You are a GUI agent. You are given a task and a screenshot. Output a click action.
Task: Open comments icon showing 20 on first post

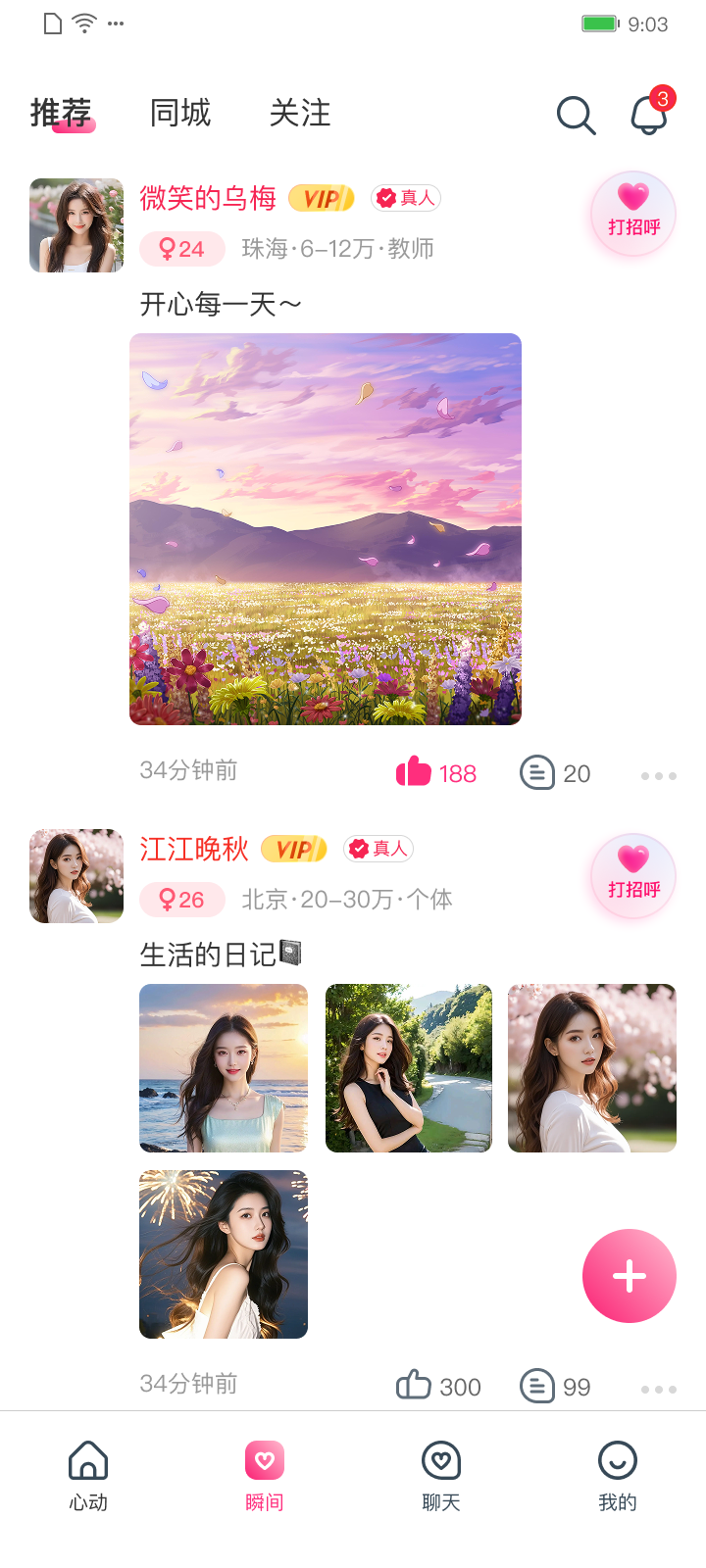click(x=535, y=772)
